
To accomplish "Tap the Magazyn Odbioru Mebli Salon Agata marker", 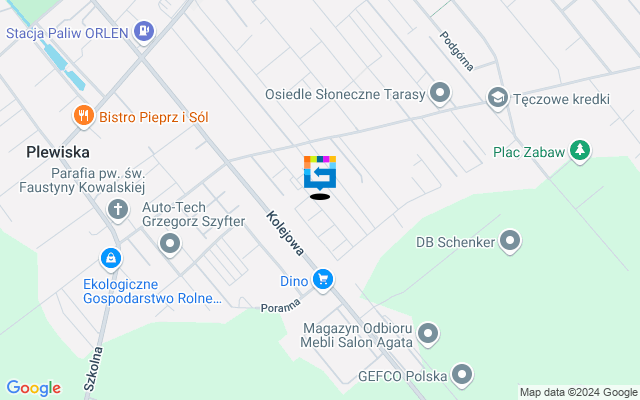I will coord(428,332).
